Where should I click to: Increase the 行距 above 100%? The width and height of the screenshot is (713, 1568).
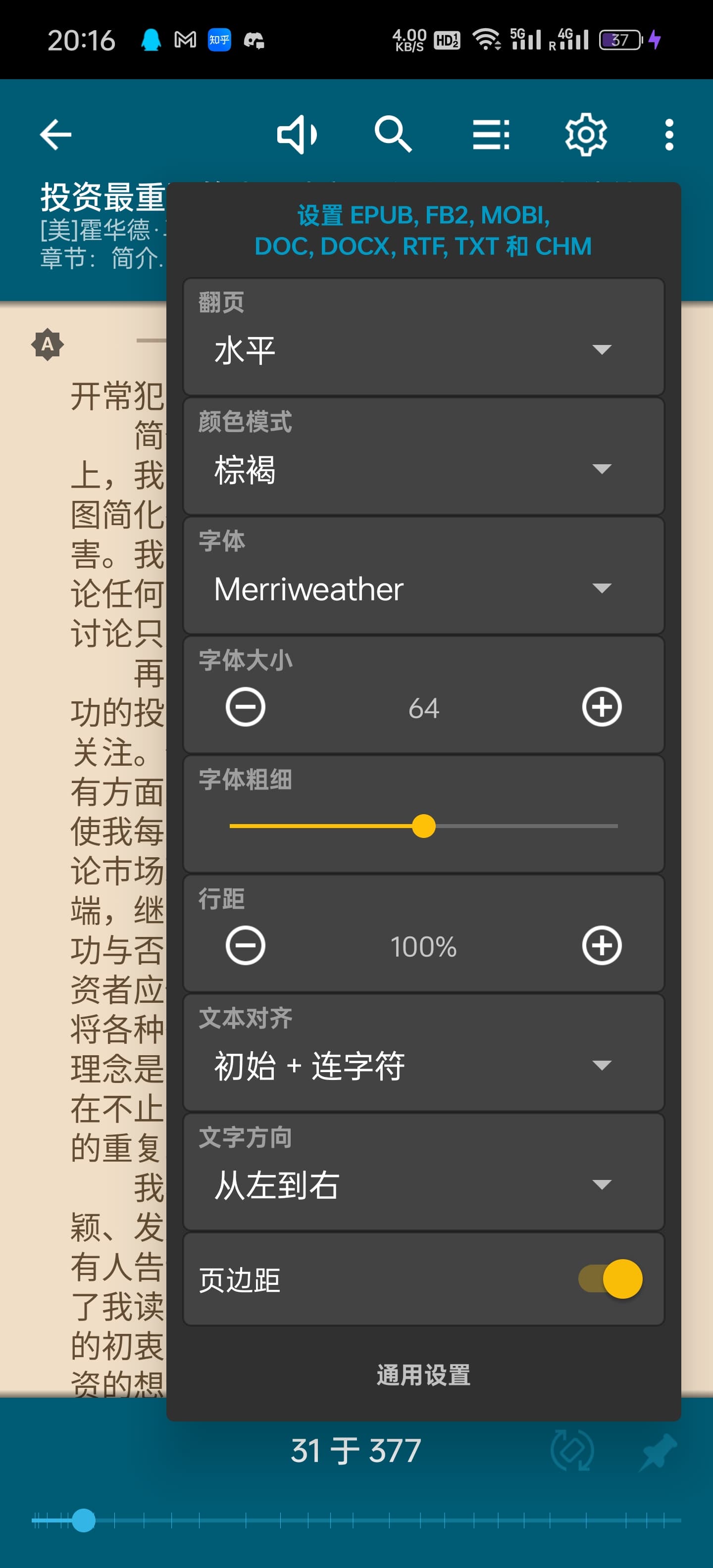click(602, 946)
